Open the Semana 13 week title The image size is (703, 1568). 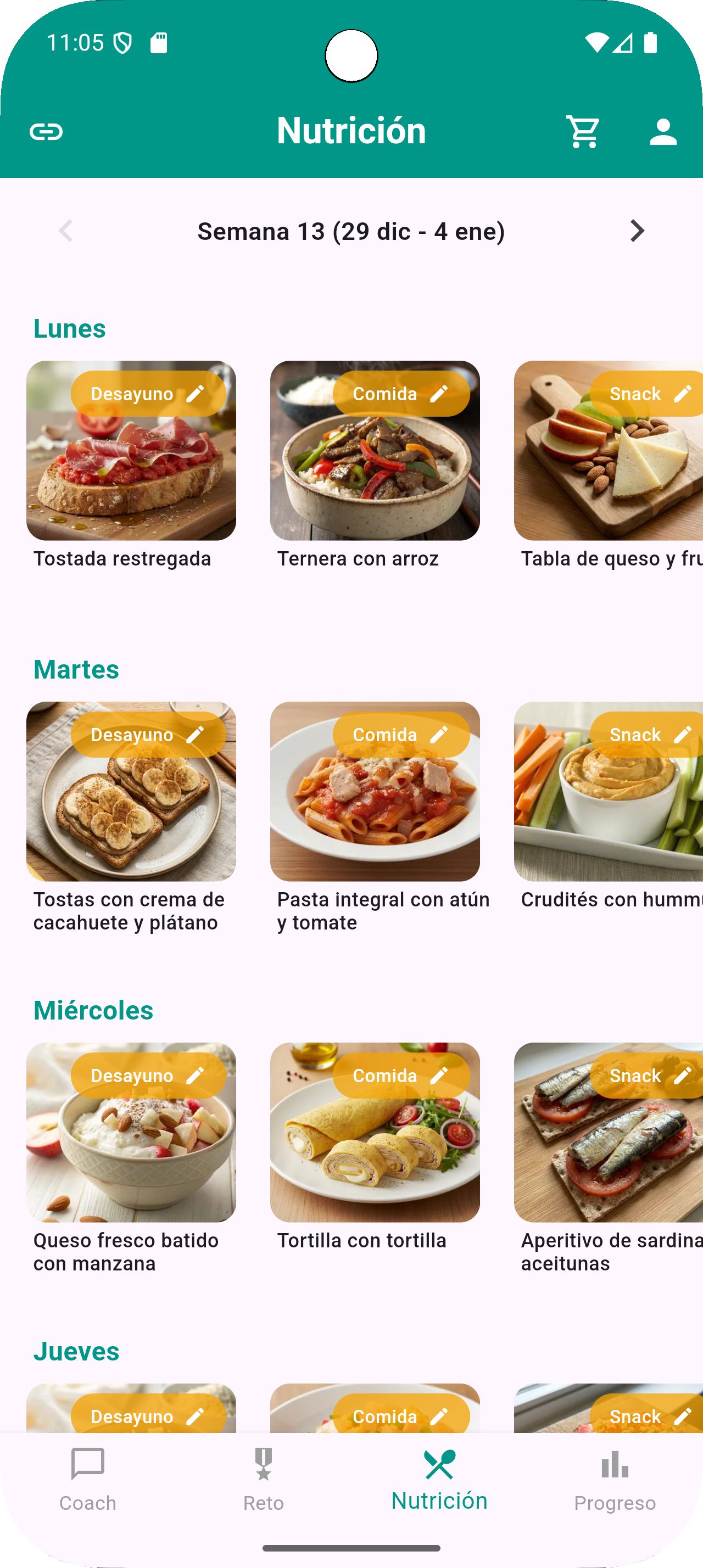pos(351,231)
